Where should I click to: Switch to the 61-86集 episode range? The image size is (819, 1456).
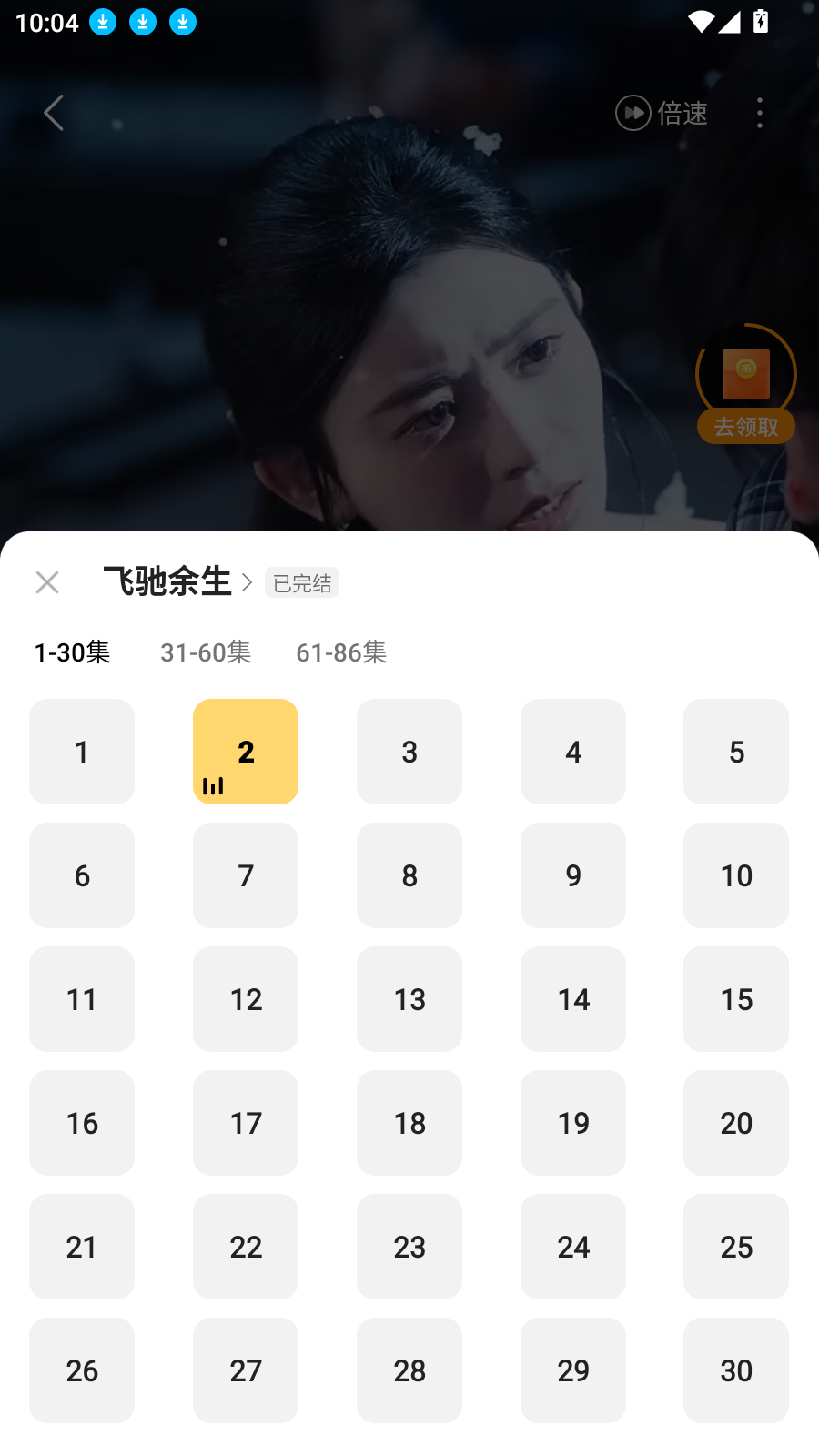341,652
